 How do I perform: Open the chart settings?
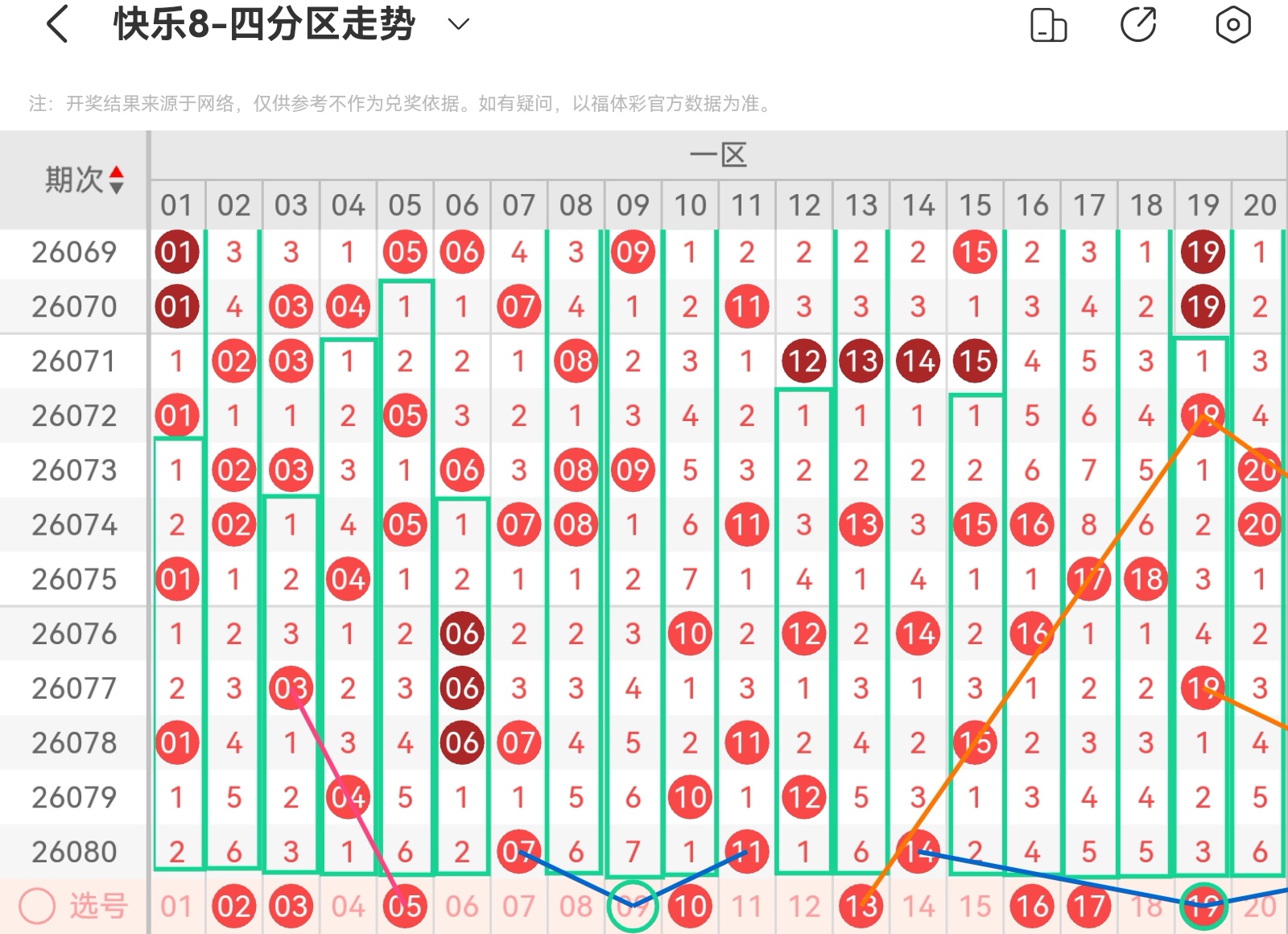coord(1232,24)
